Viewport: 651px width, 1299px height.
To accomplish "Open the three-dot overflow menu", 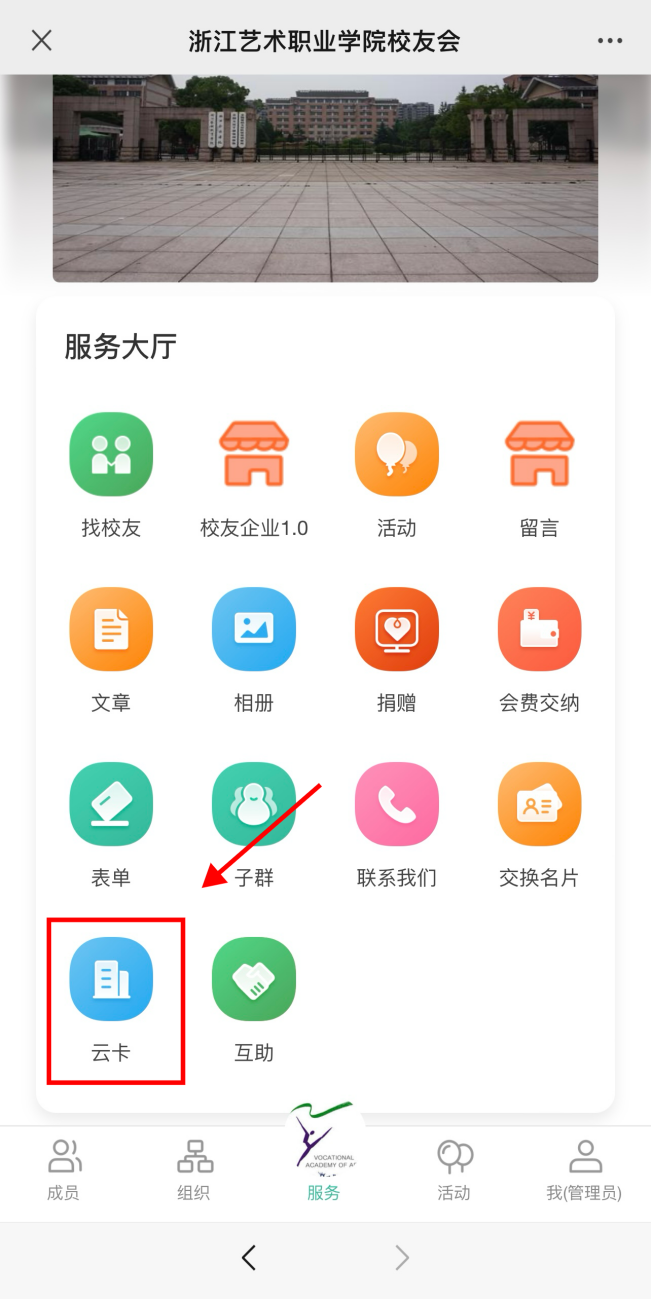I will (610, 40).
